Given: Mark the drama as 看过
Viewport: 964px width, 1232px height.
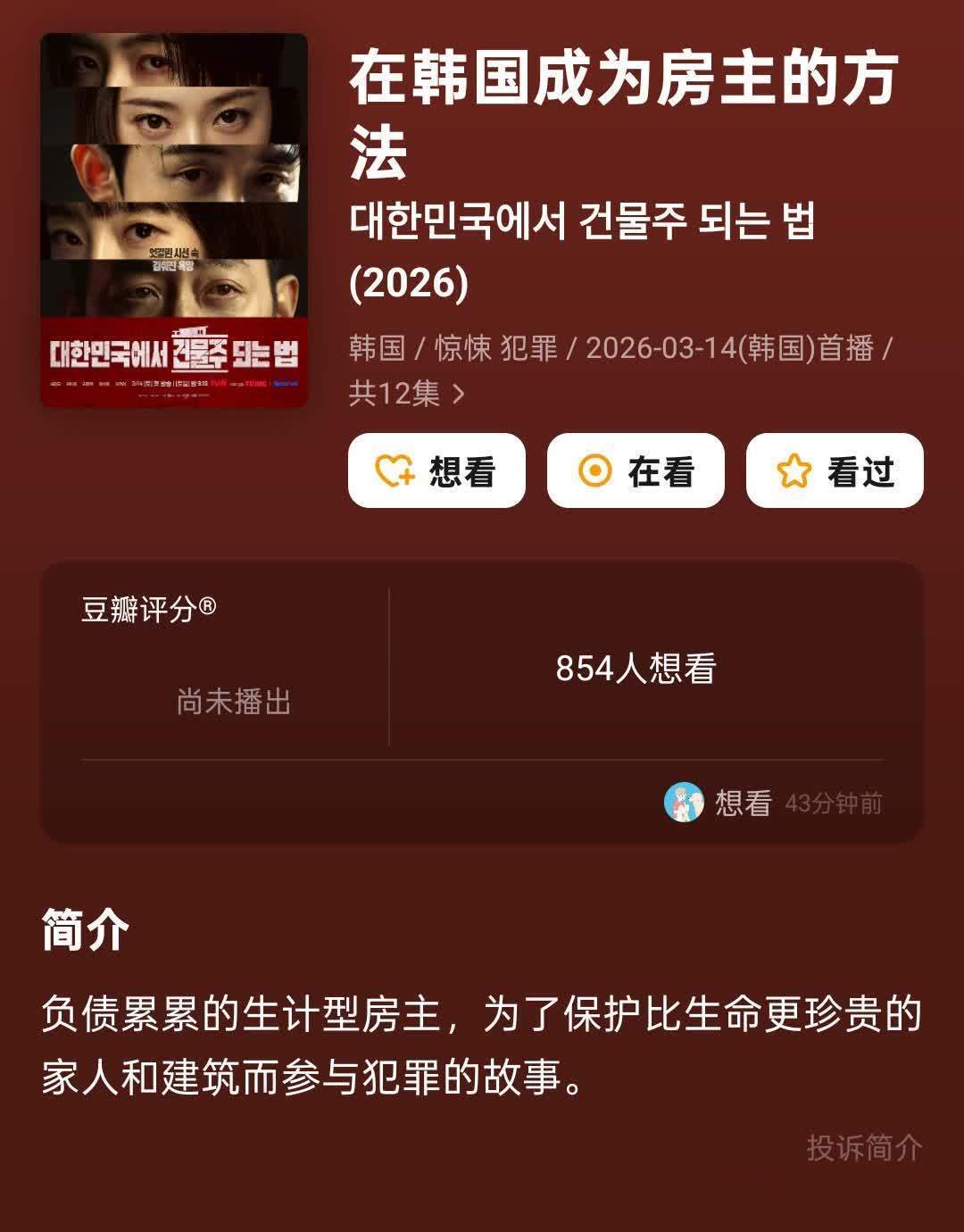Looking at the screenshot, I should 835,470.
